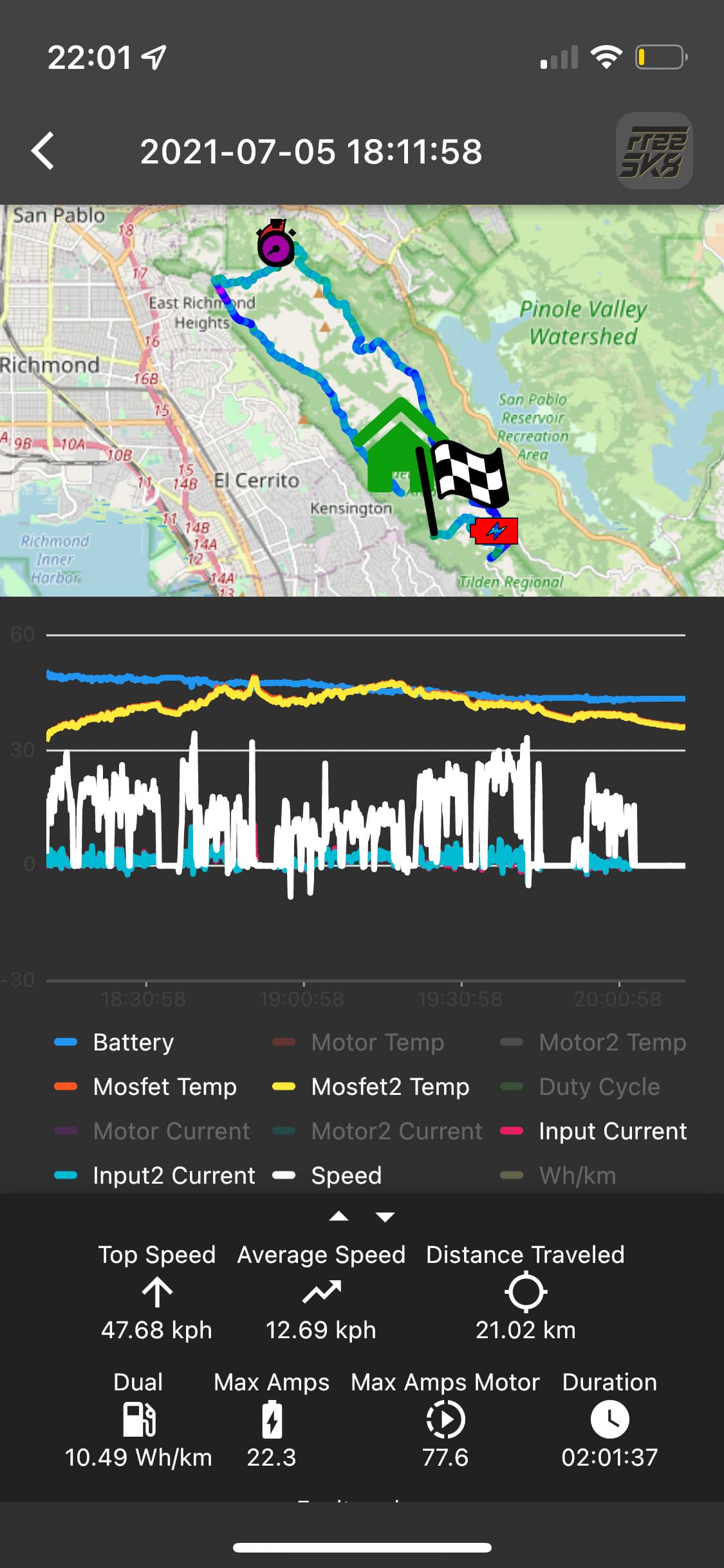
Task: Enable the Motor2 Temp series
Action: 593,1042
